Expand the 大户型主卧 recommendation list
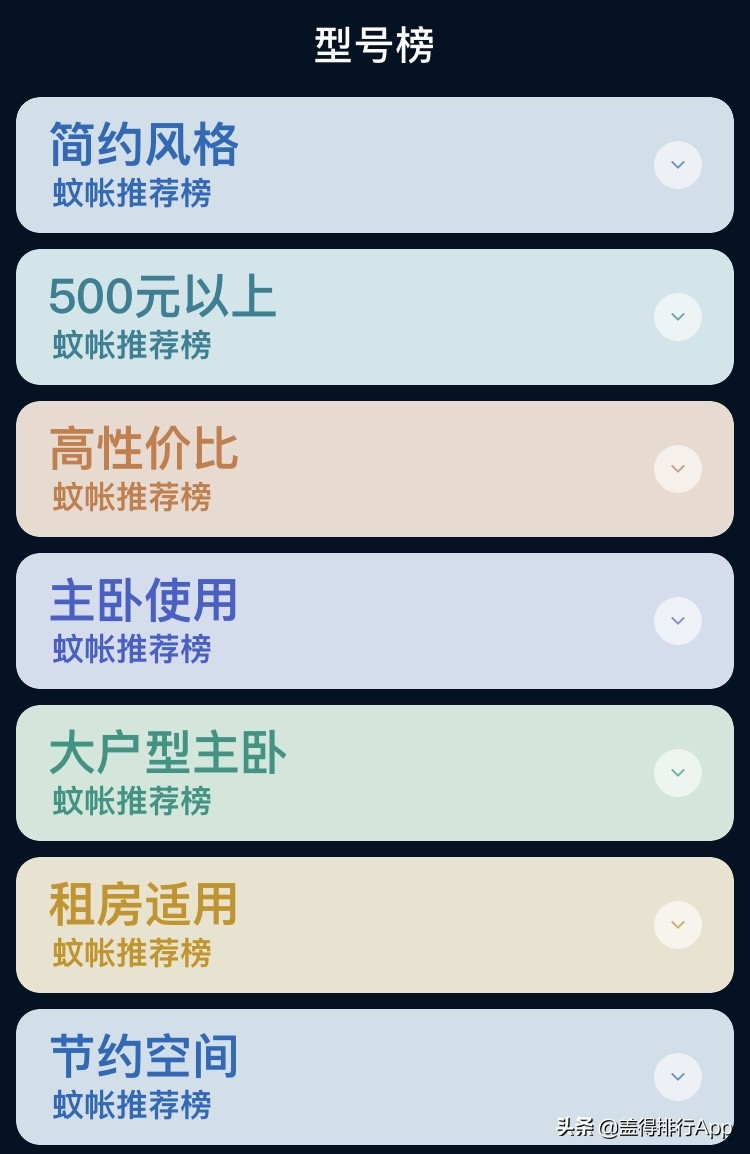Viewport: 750px width, 1154px height. click(678, 773)
